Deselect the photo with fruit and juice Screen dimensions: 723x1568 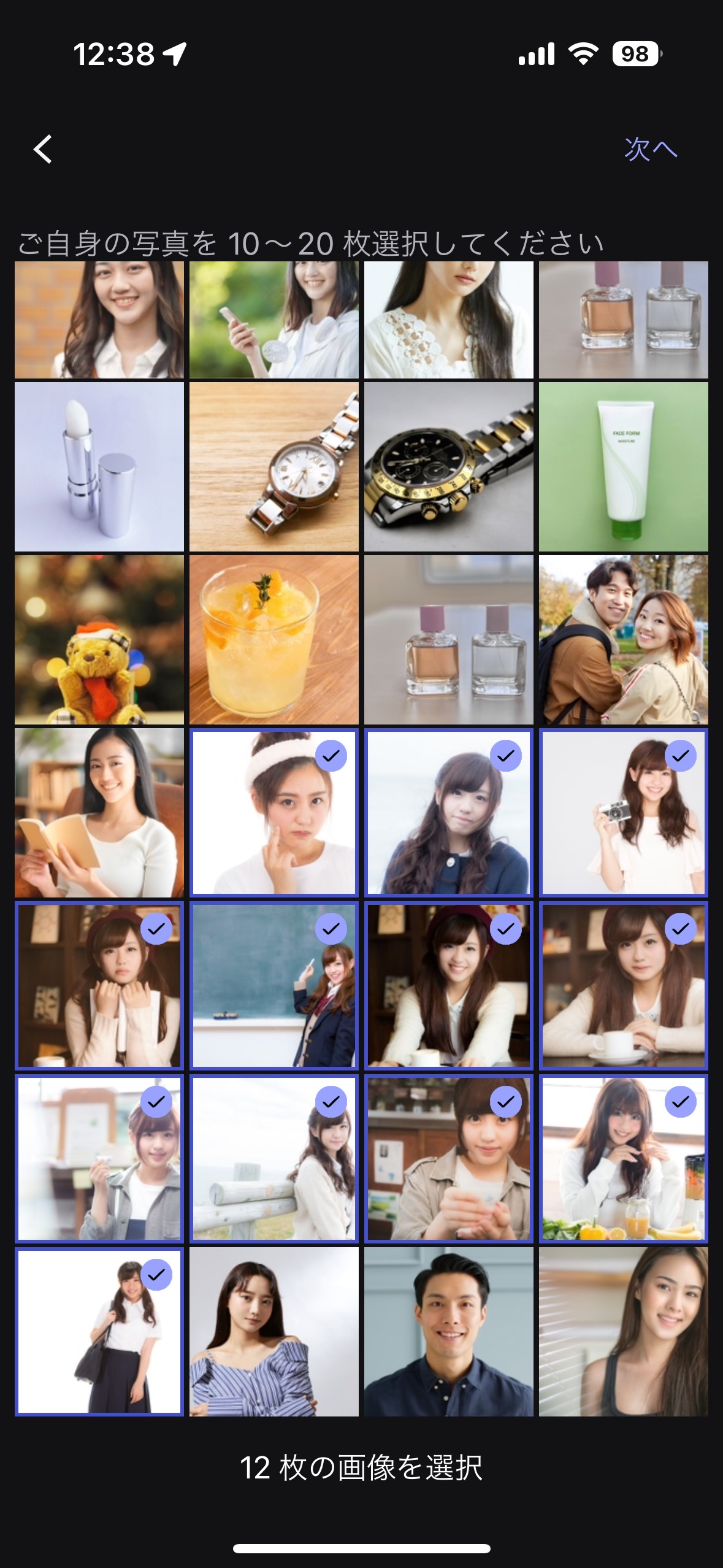[x=624, y=1159]
